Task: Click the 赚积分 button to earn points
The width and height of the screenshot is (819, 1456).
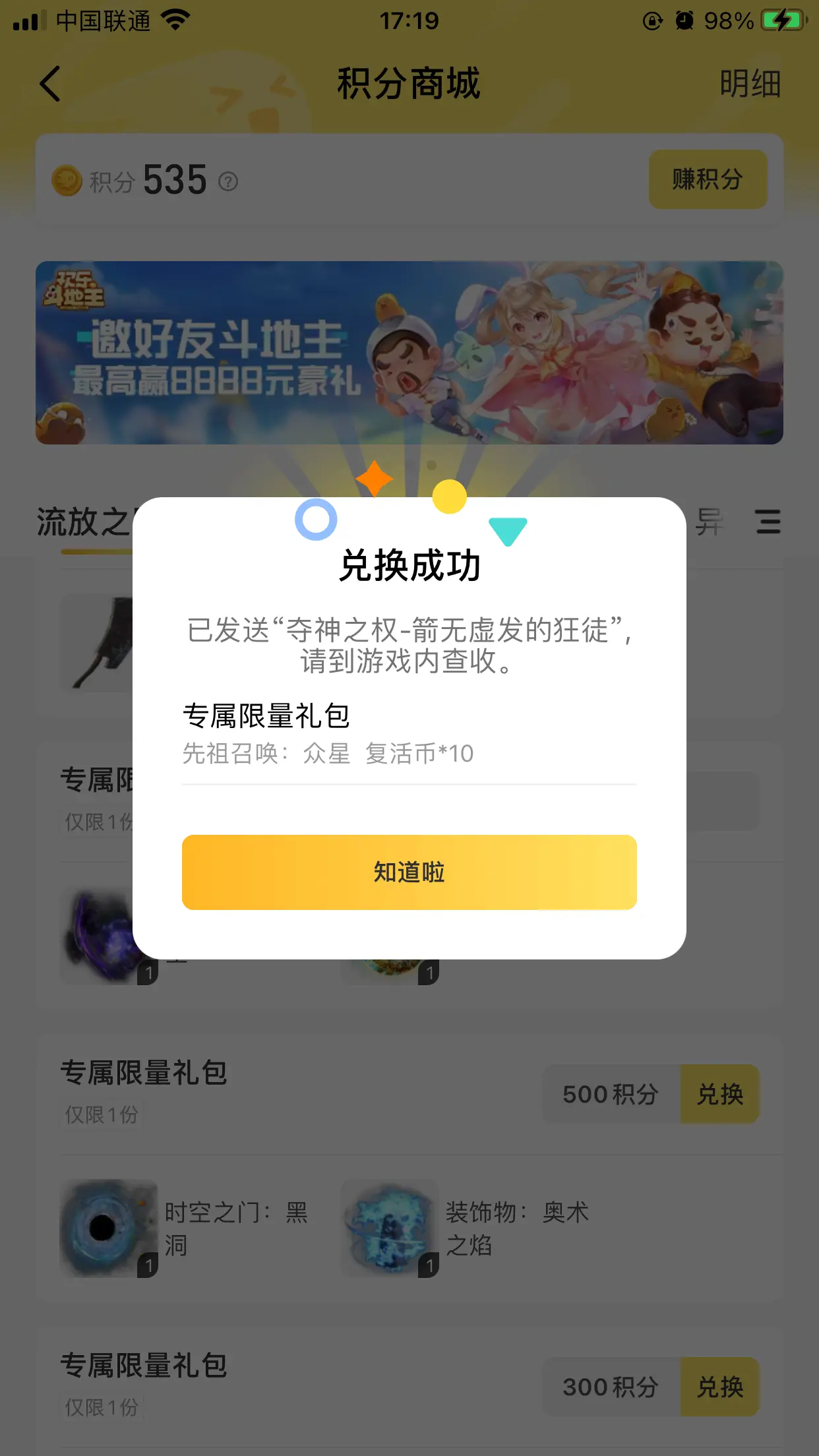Action: tap(708, 179)
